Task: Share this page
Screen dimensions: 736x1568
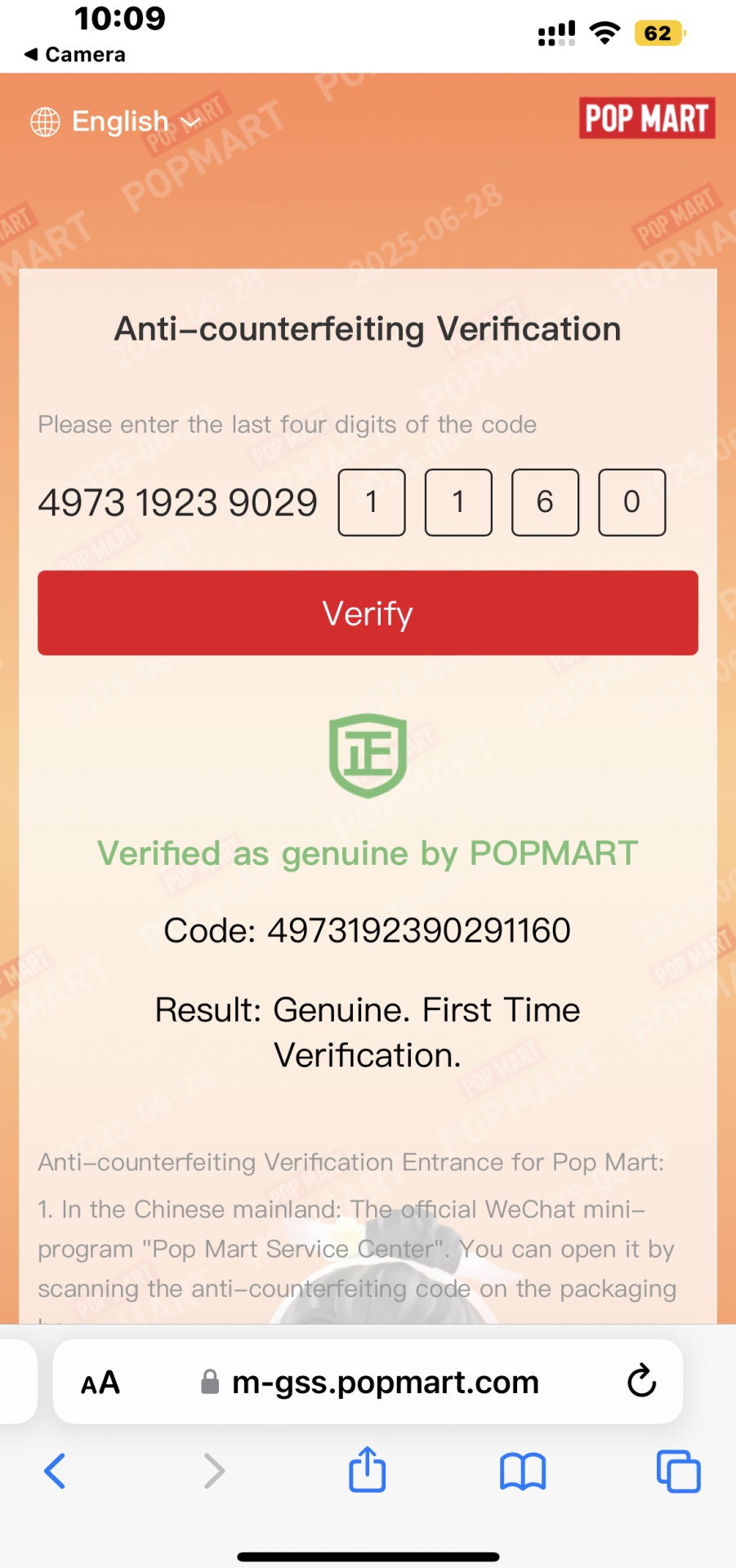Action: pyautogui.click(x=368, y=1469)
